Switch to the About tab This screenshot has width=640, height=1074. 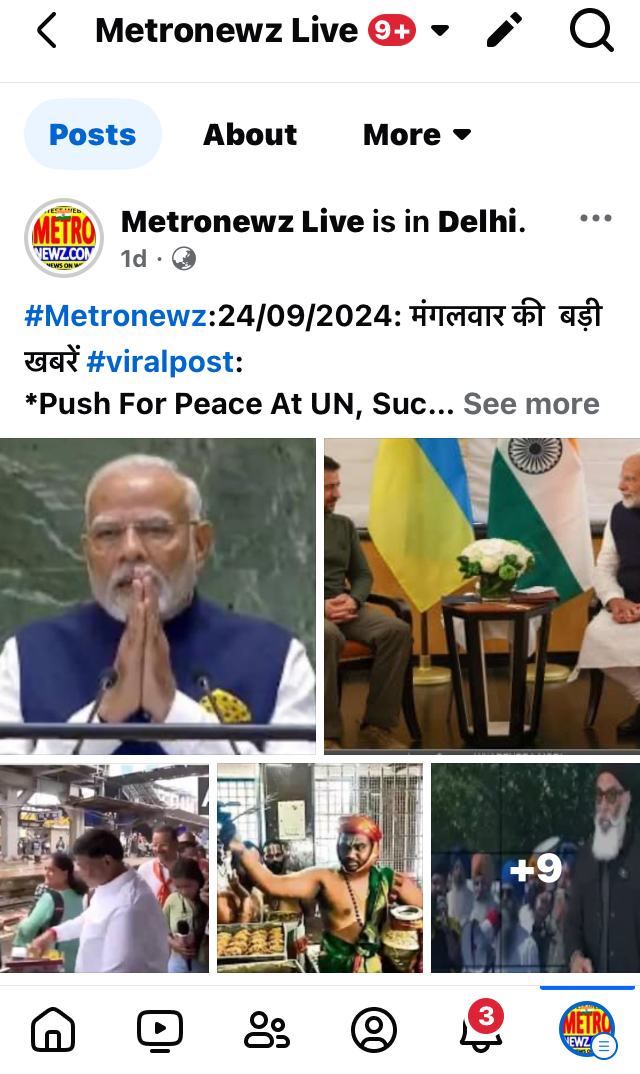coord(250,134)
